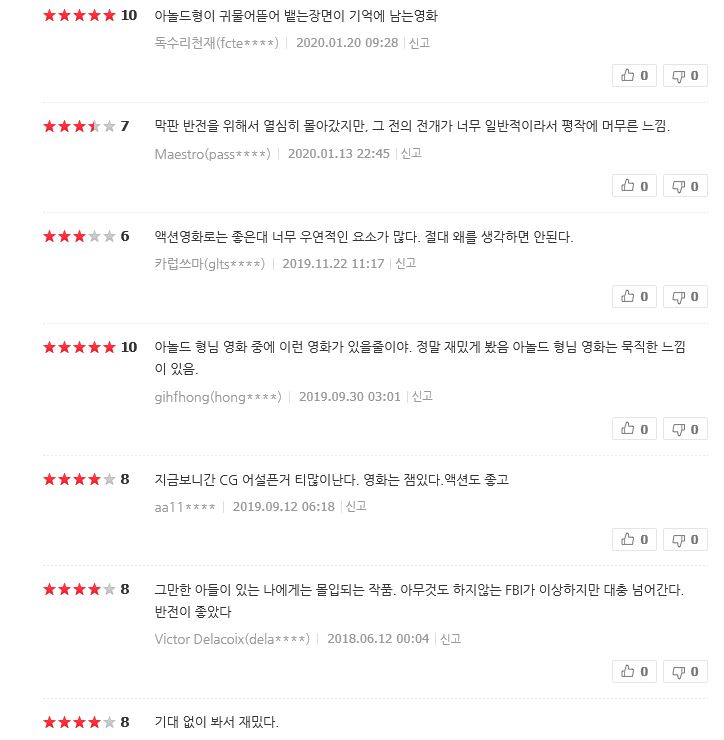
Task: Report the aa11**** review
Action: pos(356,507)
